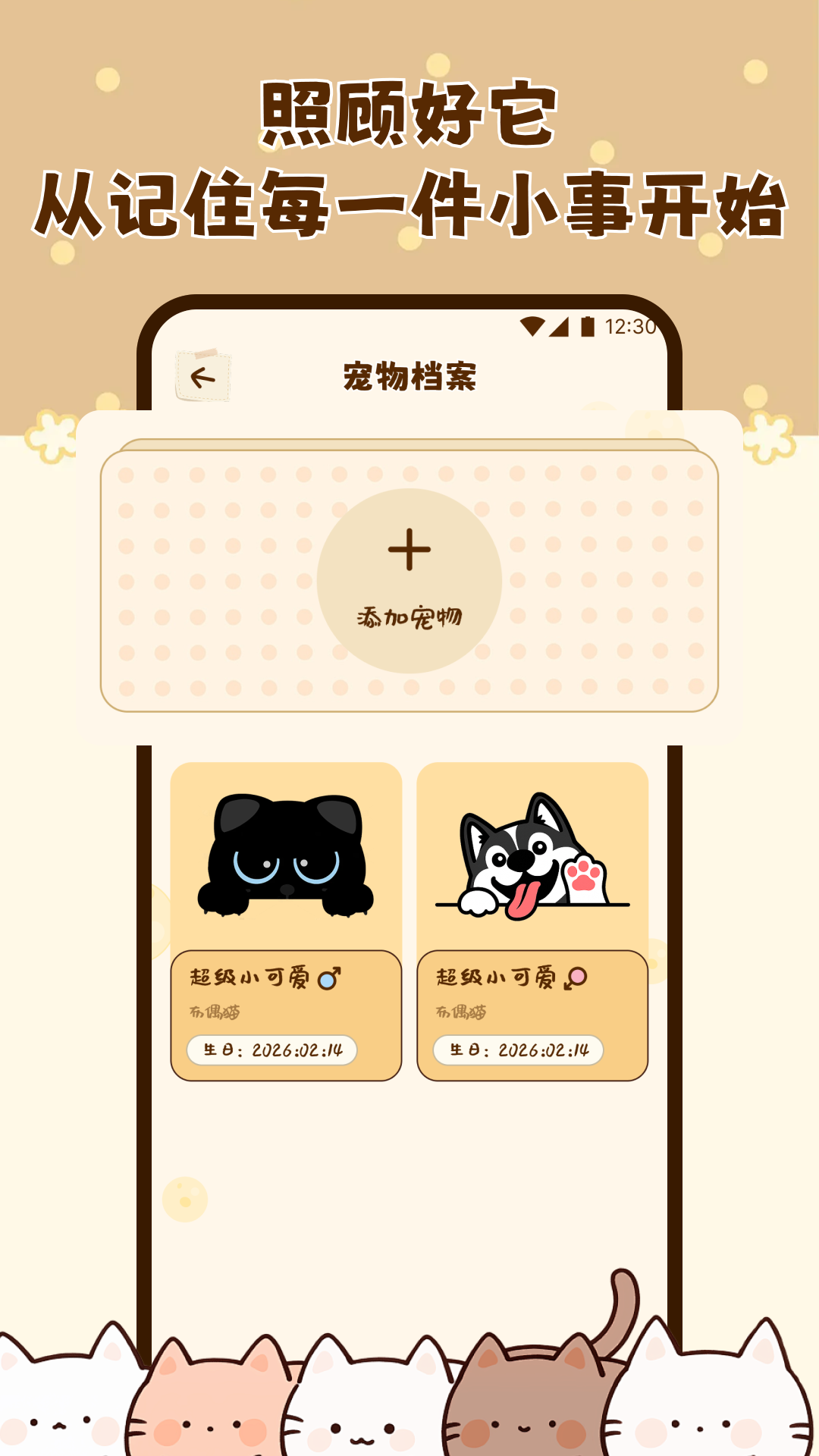The height and width of the screenshot is (1456, 819).
Task: Tap the battery icon in the status bar
Action: [x=587, y=326]
